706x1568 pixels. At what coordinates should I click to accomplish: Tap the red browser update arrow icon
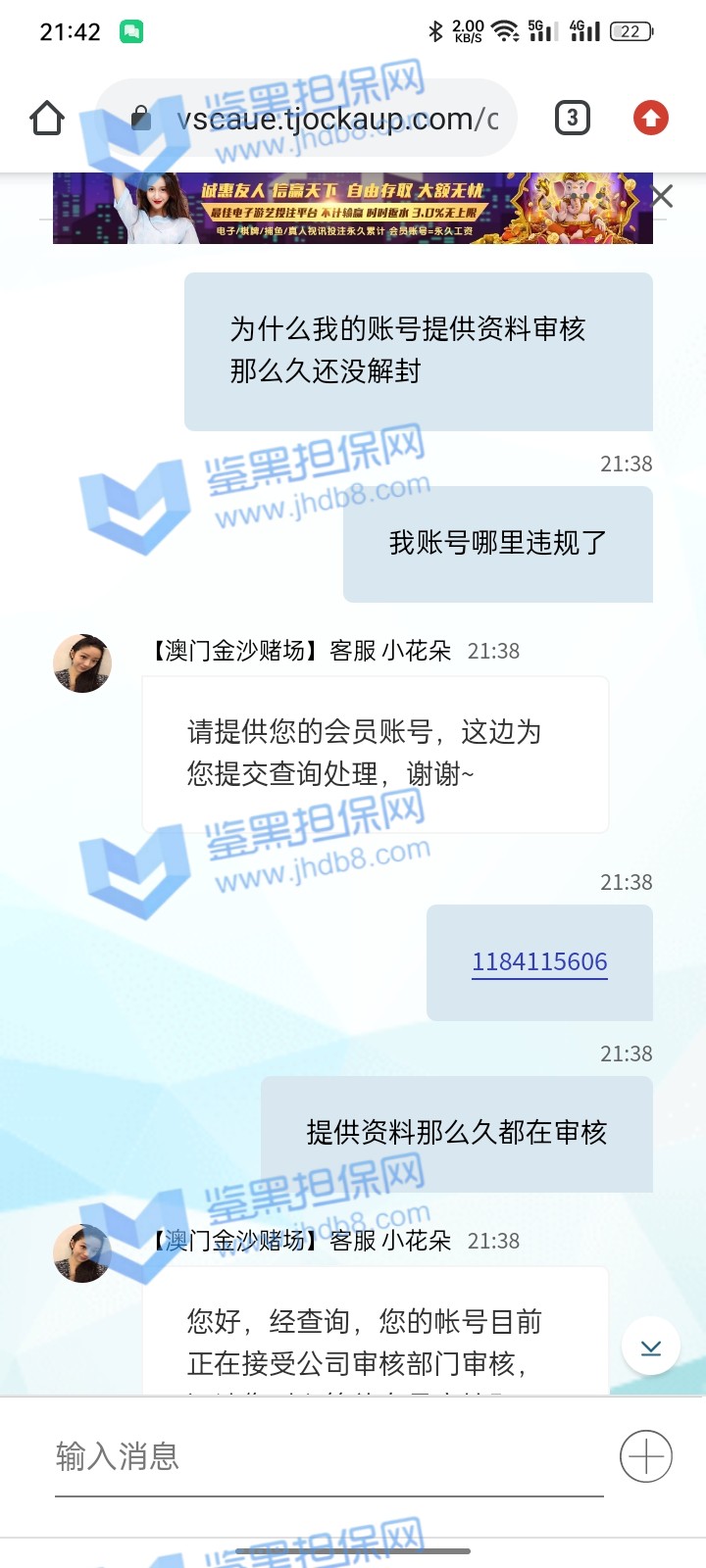(650, 119)
